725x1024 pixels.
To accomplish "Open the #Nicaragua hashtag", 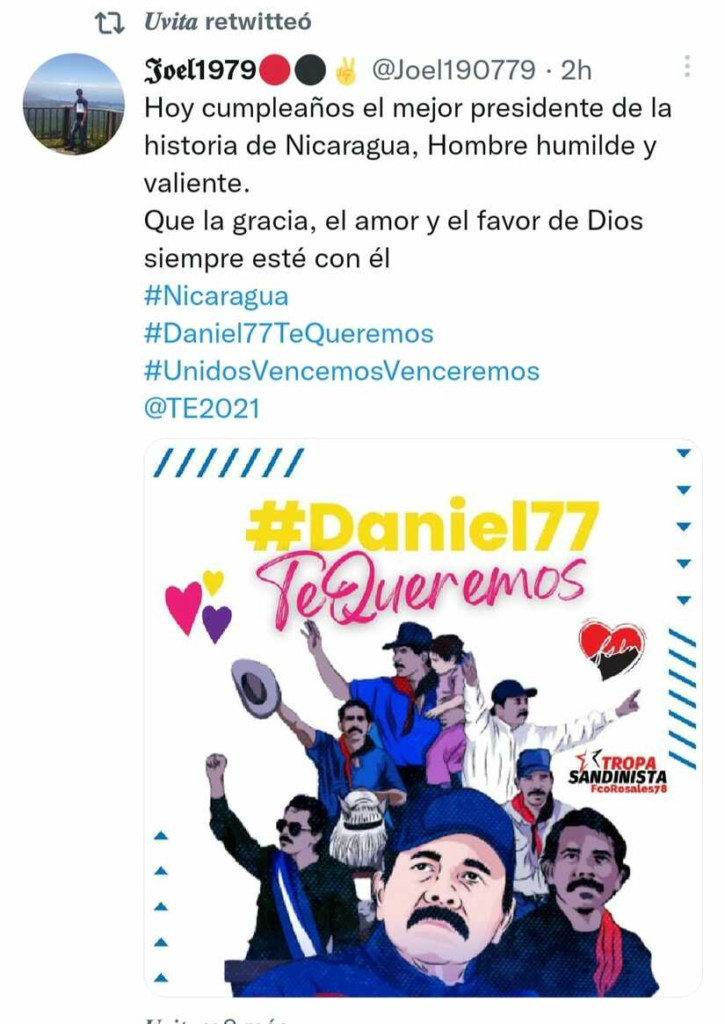I will tap(216, 296).
